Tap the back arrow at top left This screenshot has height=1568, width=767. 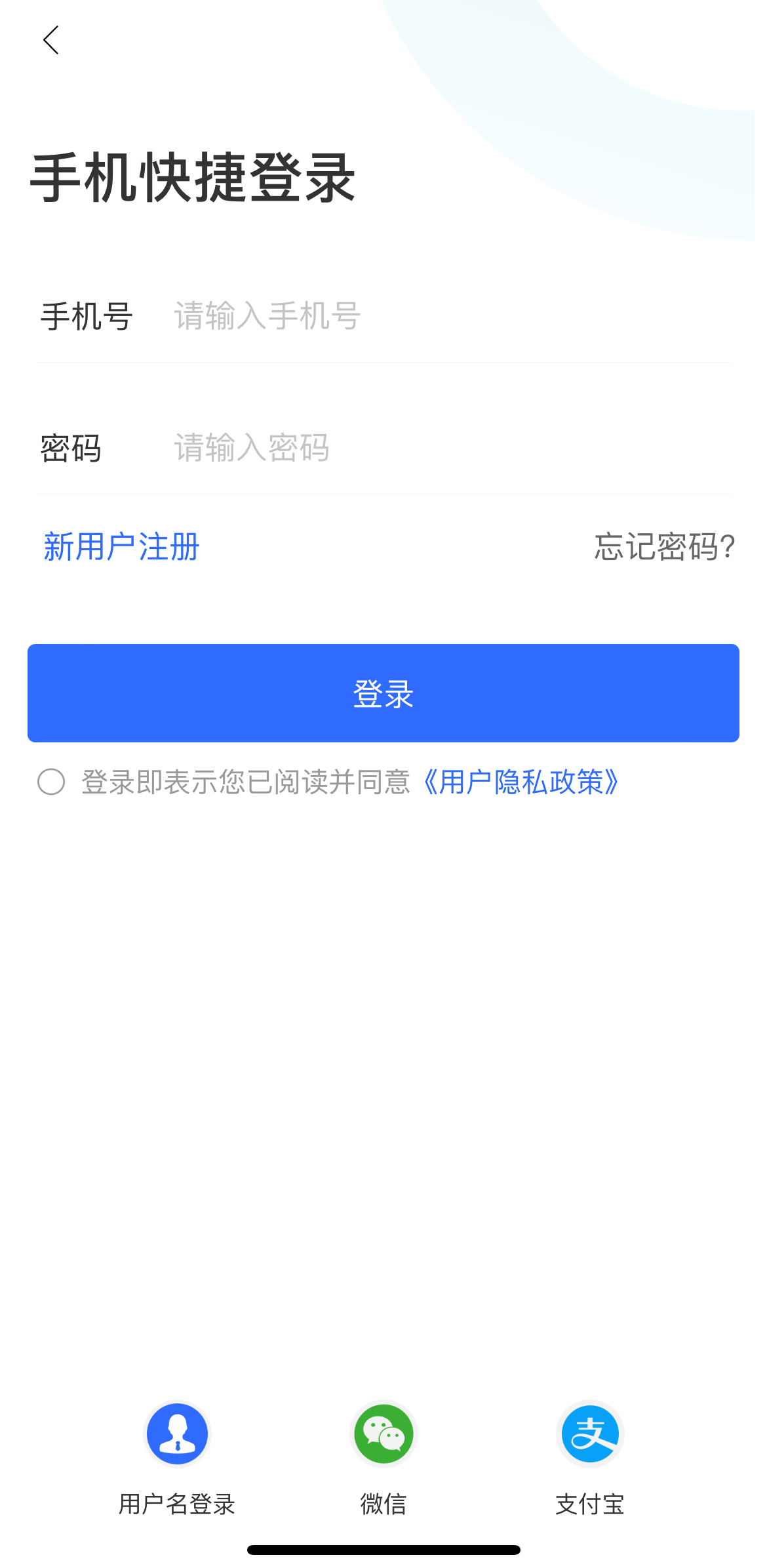click(x=52, y=41)
